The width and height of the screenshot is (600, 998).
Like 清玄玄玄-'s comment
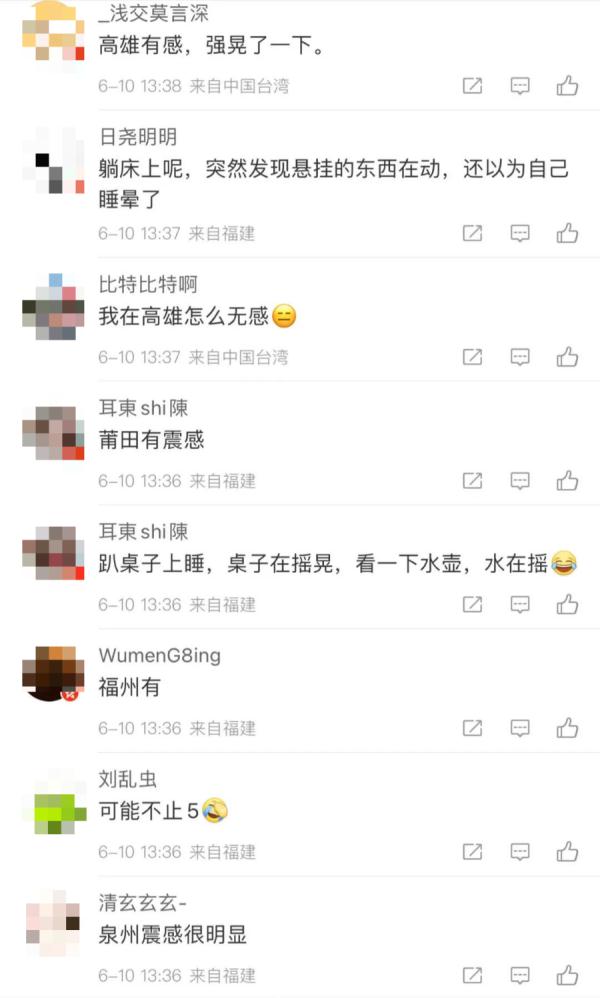point(567,974)
